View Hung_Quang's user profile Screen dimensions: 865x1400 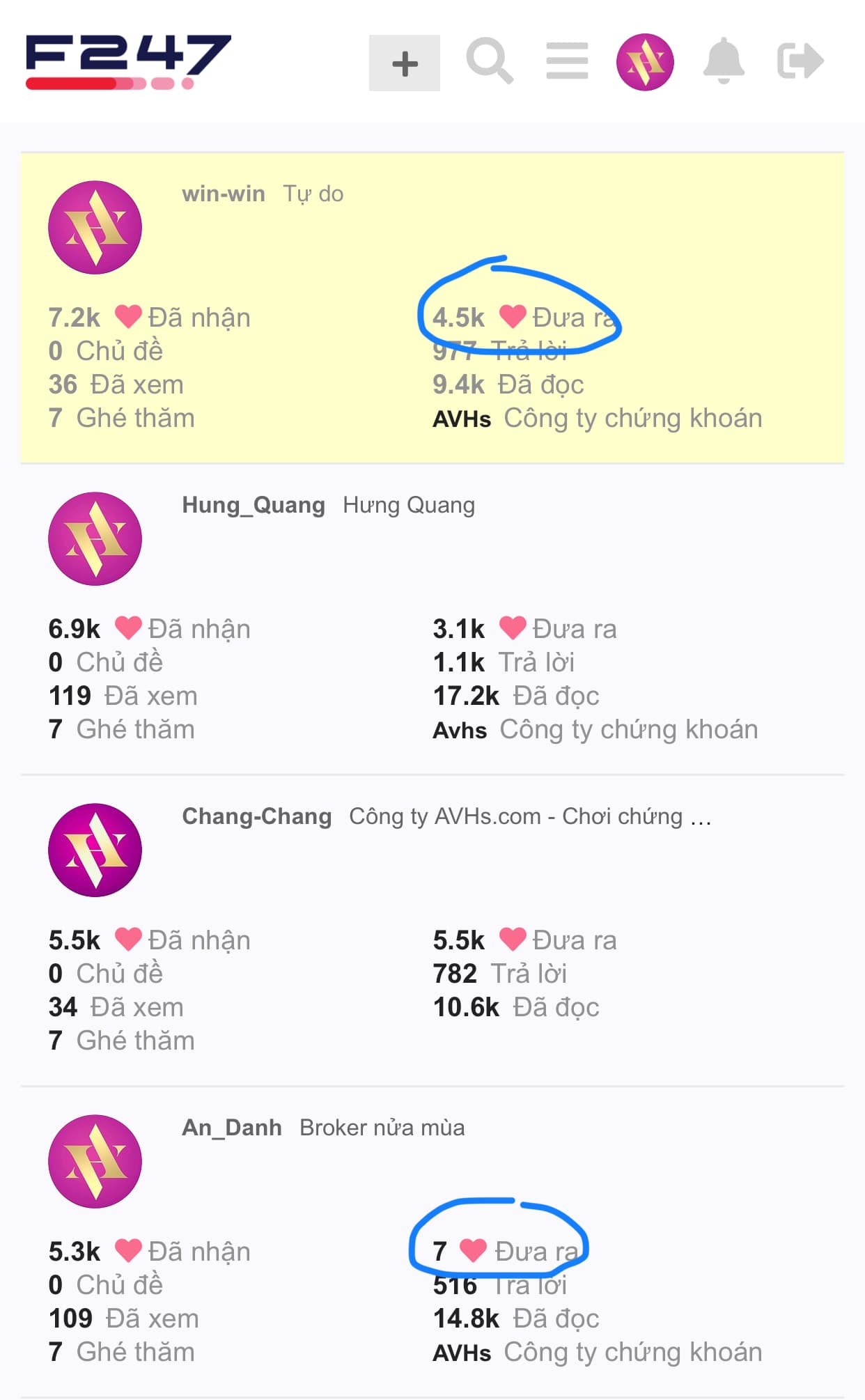click(x=254, y=505)
